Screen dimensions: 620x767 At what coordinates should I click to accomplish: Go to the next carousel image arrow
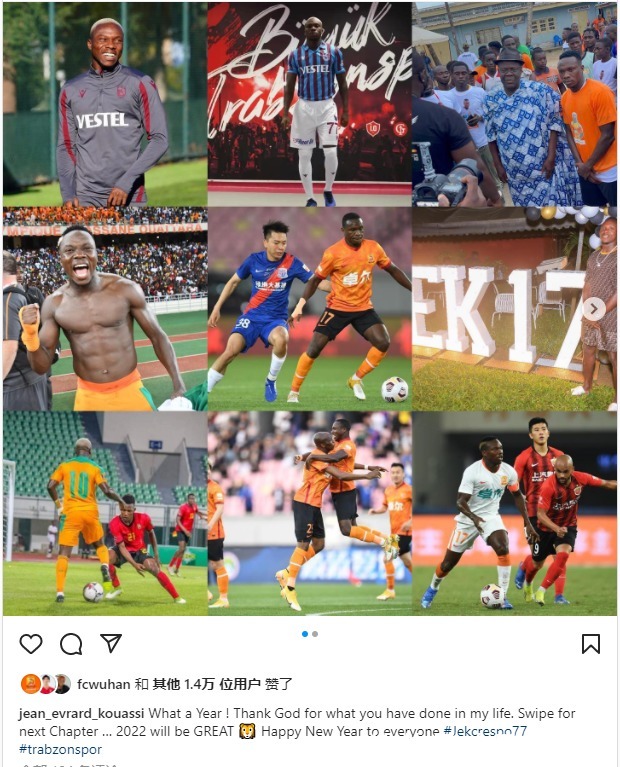(594, 309)
